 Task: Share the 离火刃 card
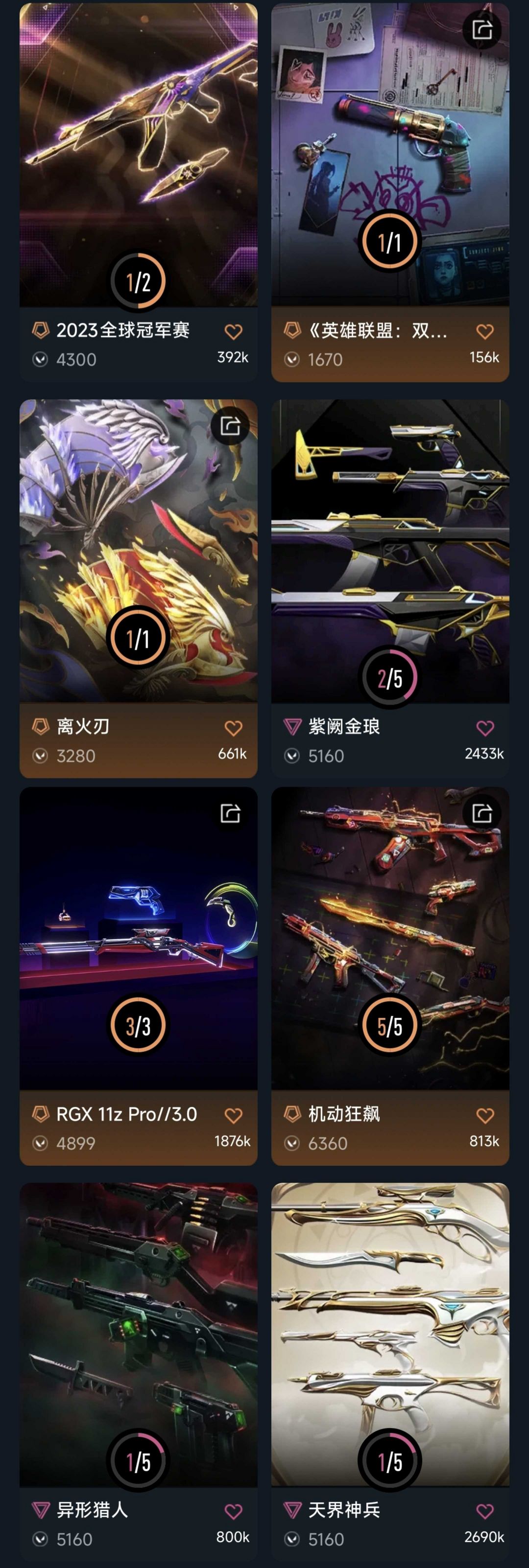click(230, 425)
